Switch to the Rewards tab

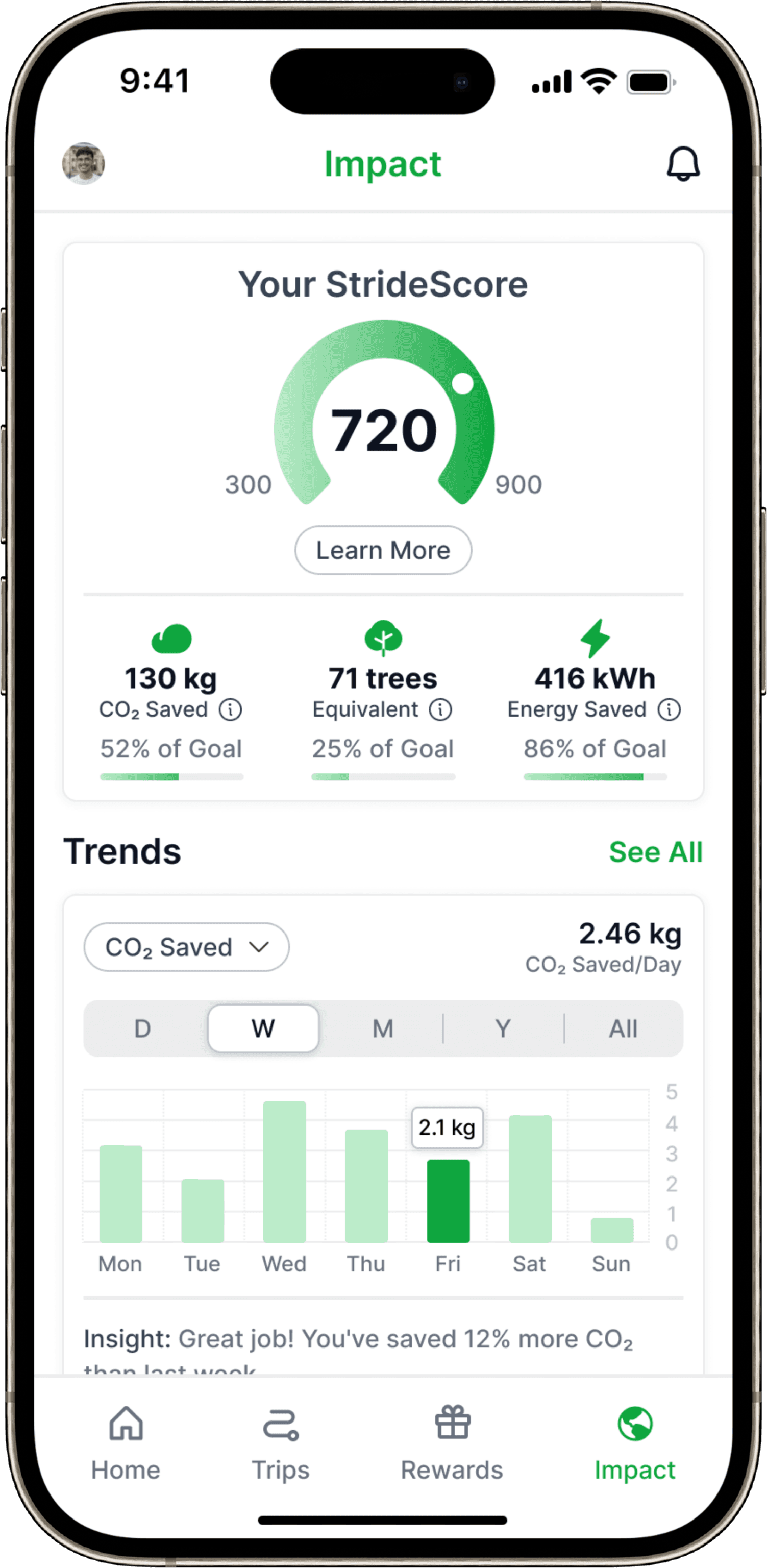pos(452,1444)
